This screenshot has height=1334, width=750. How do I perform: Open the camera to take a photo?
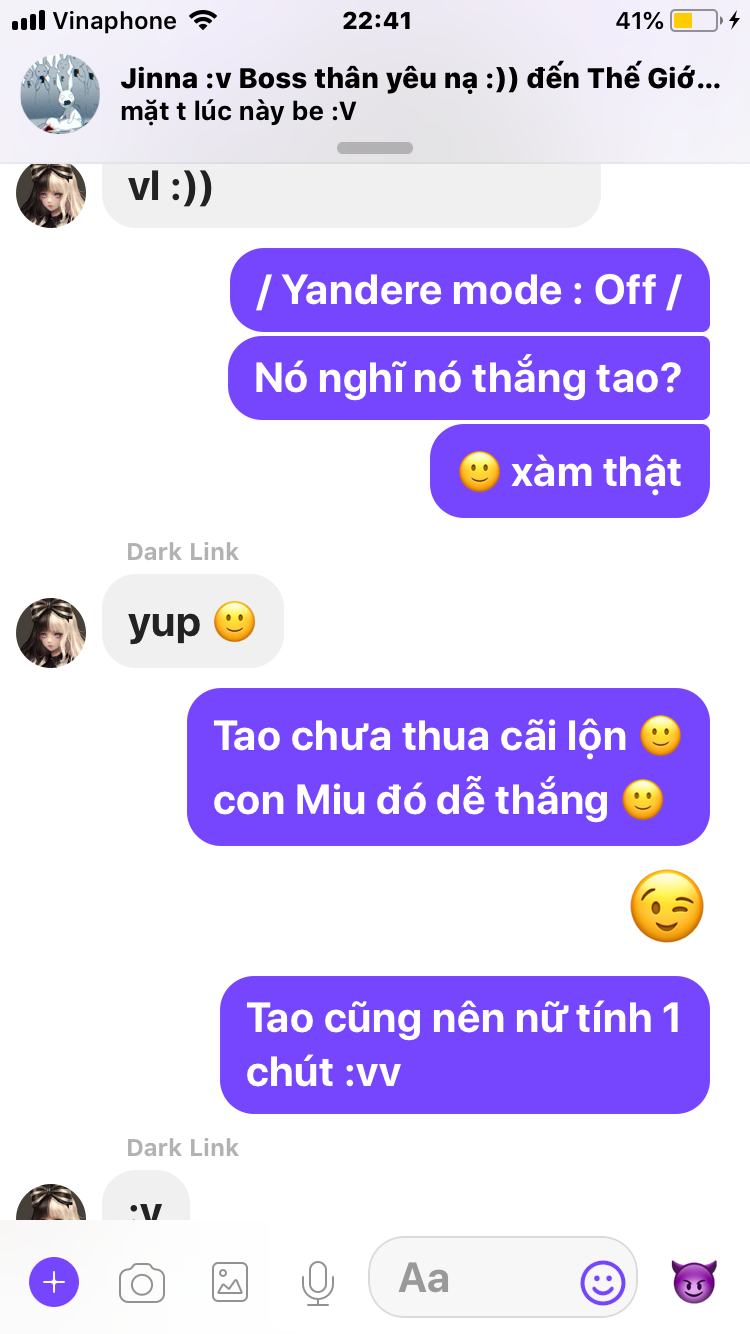[142, 1282]
